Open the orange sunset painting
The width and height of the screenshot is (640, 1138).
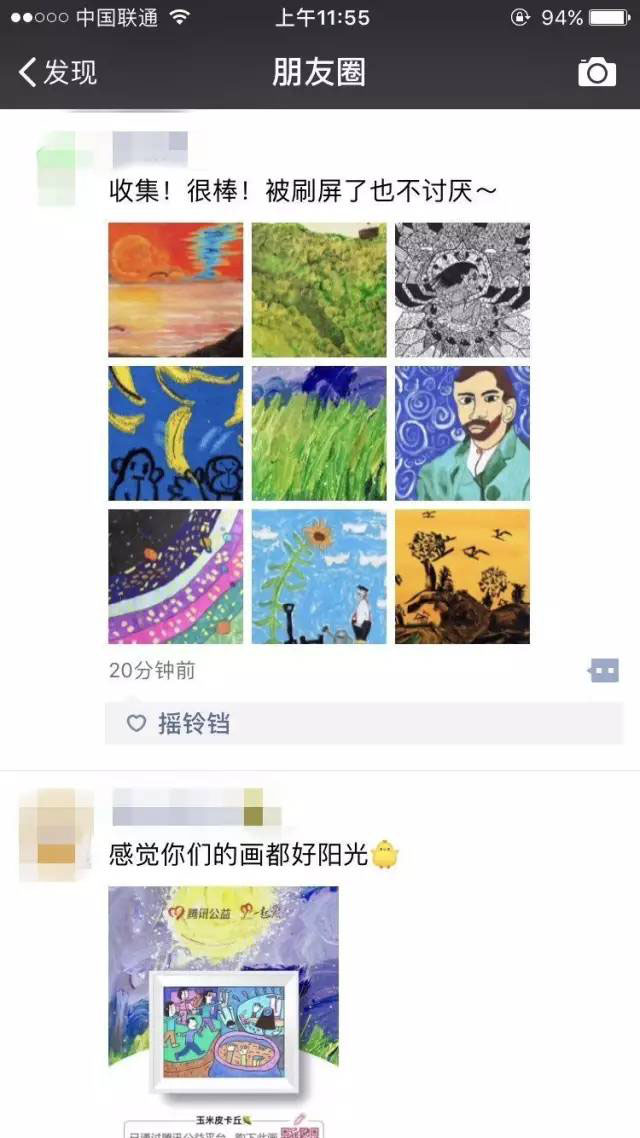175,290
